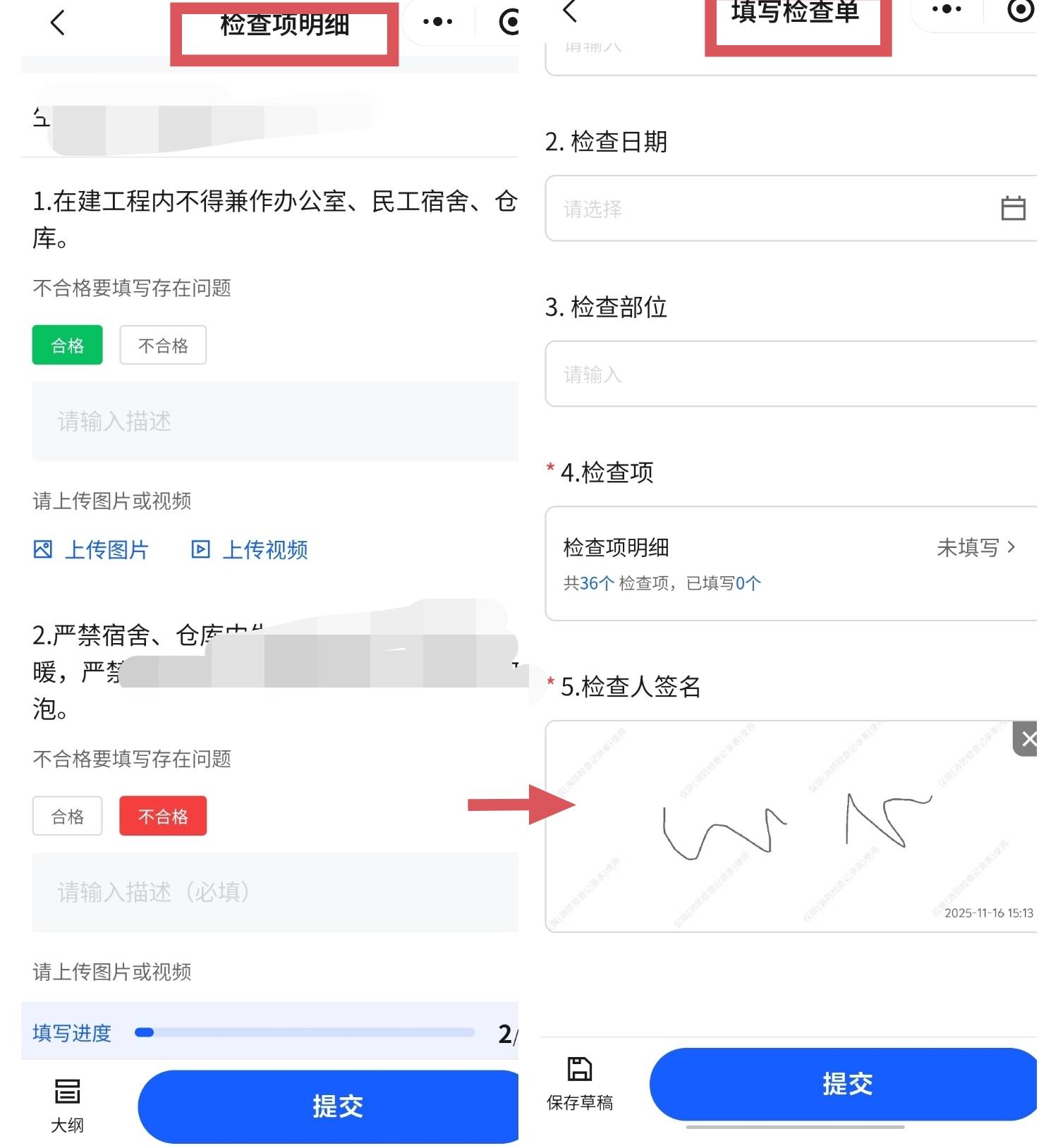Go back from the 检查项明细 page
Viewport: 1058px width, 1148px height.
[58, 23]
